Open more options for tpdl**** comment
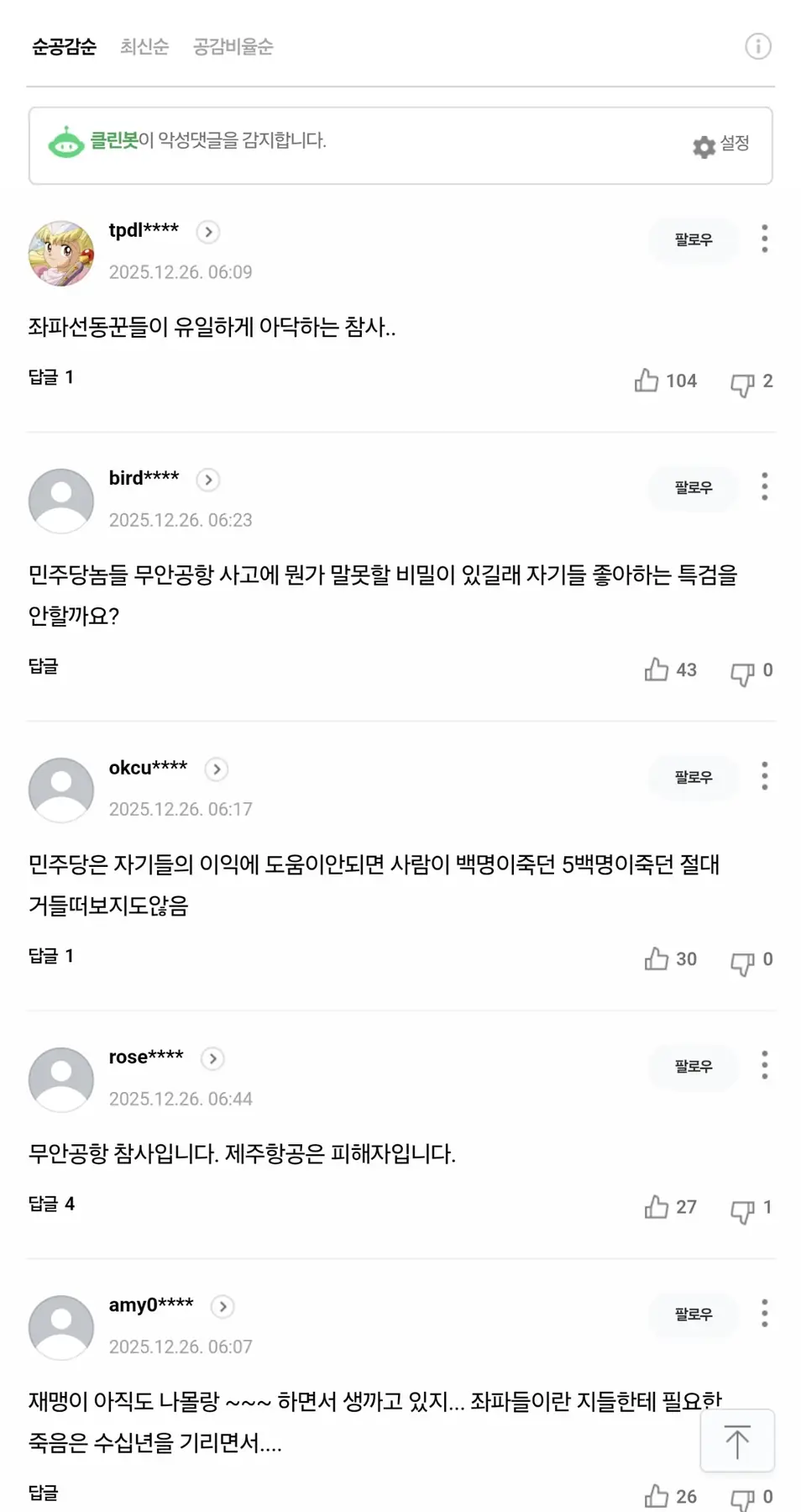The width and height of the screenshot is (801, 1512). (x=764, y=239)
